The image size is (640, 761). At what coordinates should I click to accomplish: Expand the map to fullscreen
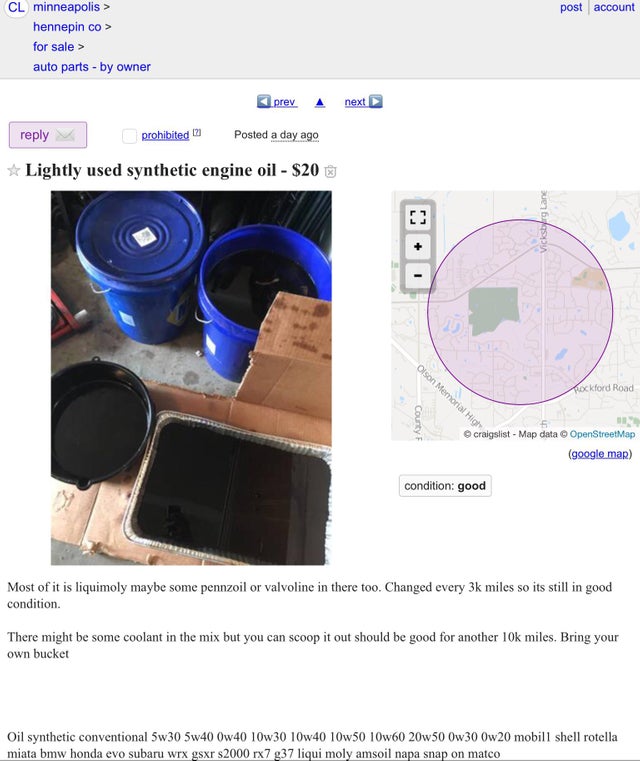(418, 217)
